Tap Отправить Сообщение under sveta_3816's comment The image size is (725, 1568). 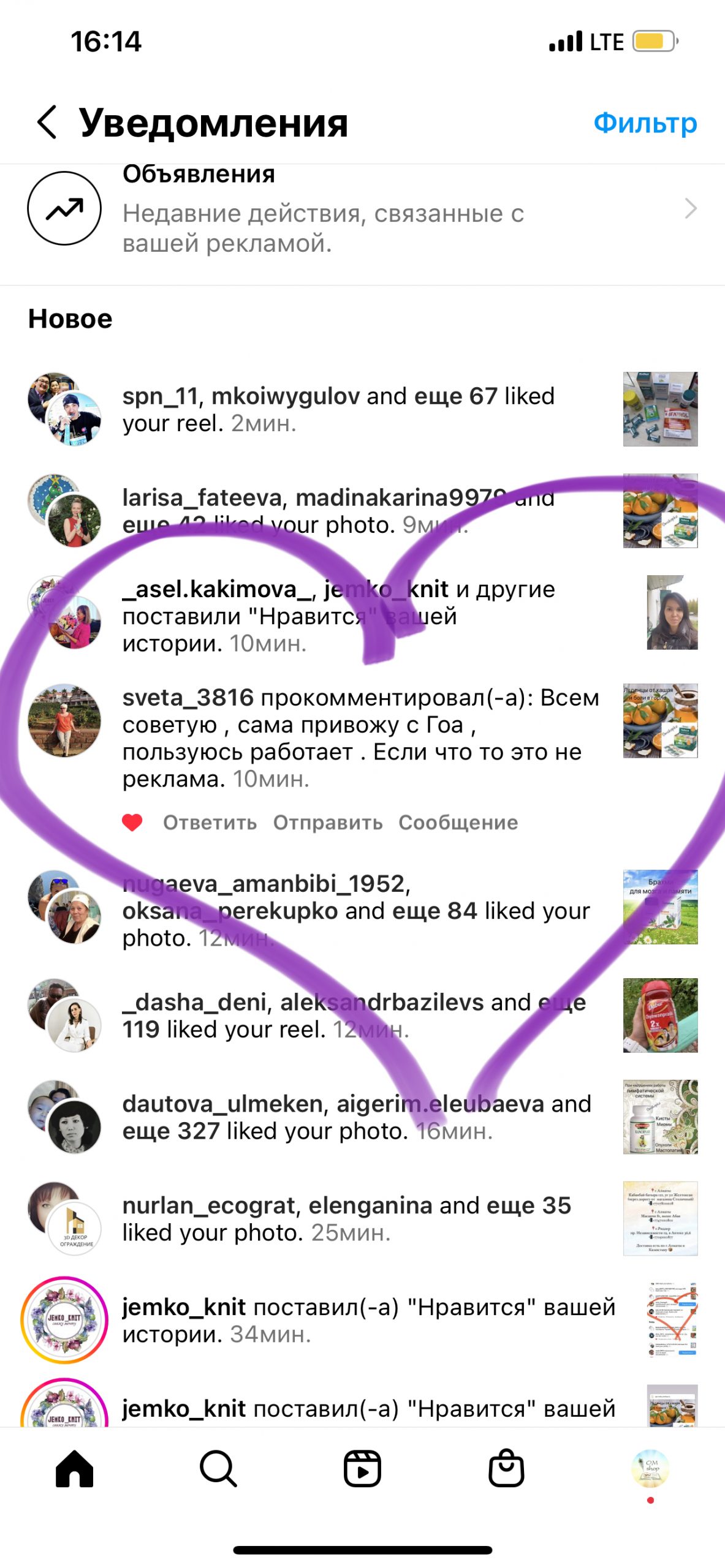tap(395, 823)
